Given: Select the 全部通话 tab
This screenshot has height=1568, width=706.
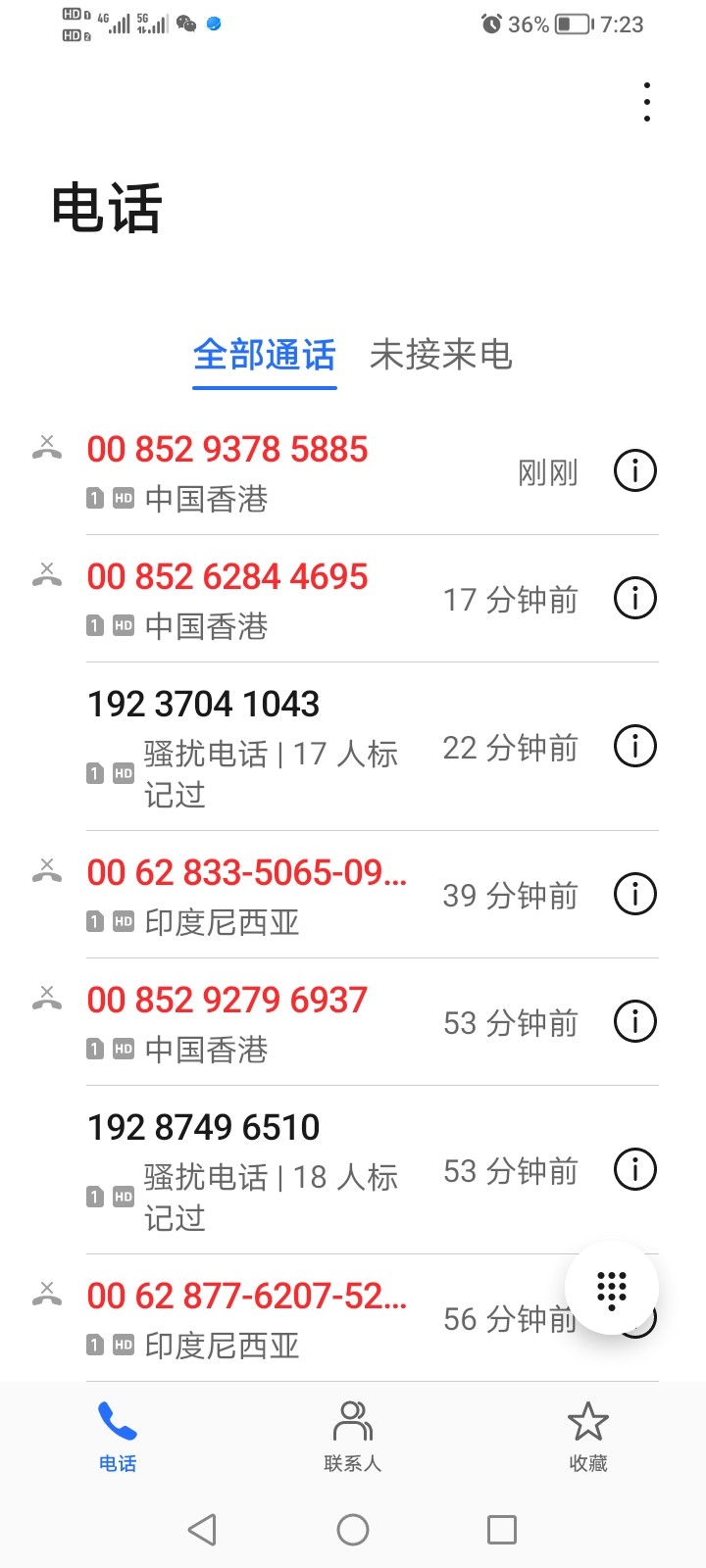Looking at the screenshot, I should [x=264, y=357].
